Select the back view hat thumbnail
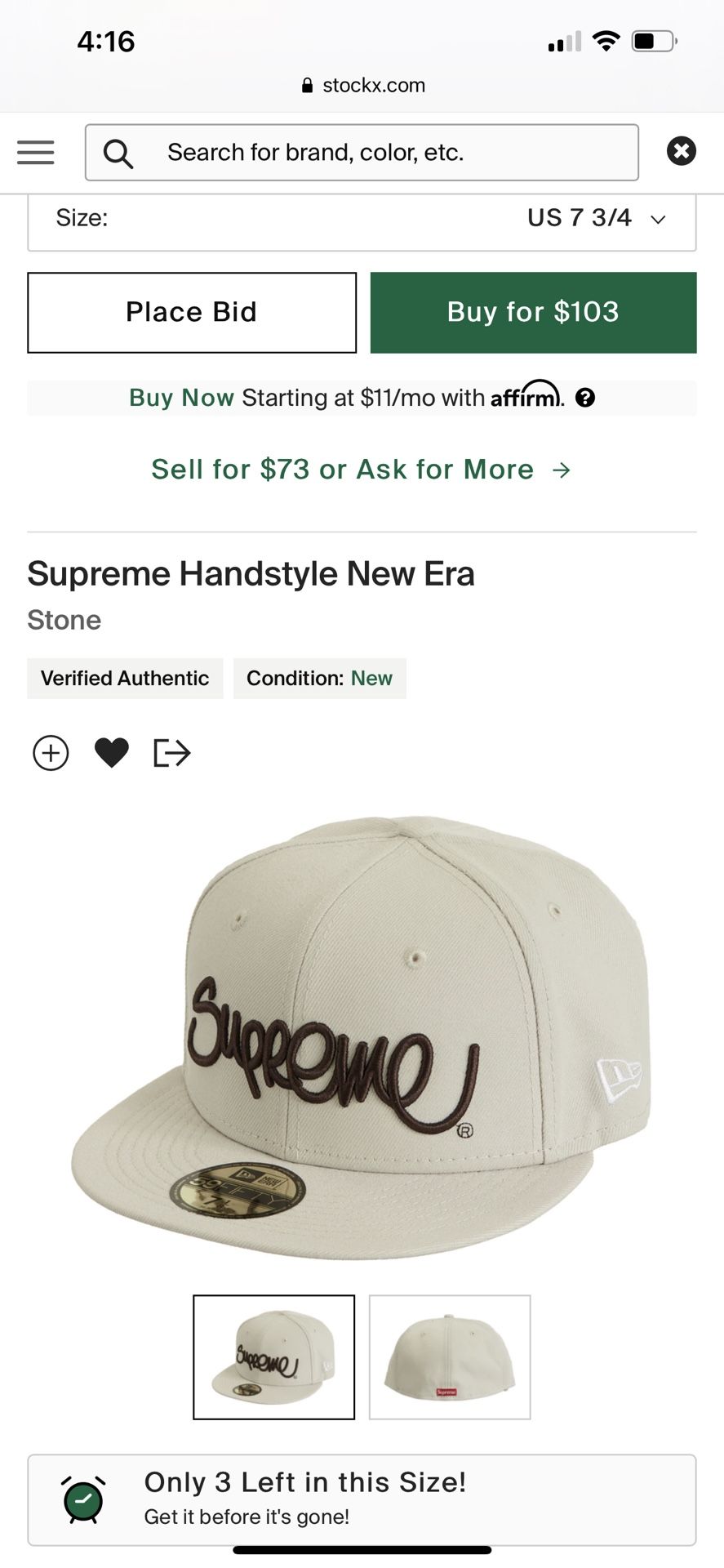The image size is (724, 1568). 450,1356
